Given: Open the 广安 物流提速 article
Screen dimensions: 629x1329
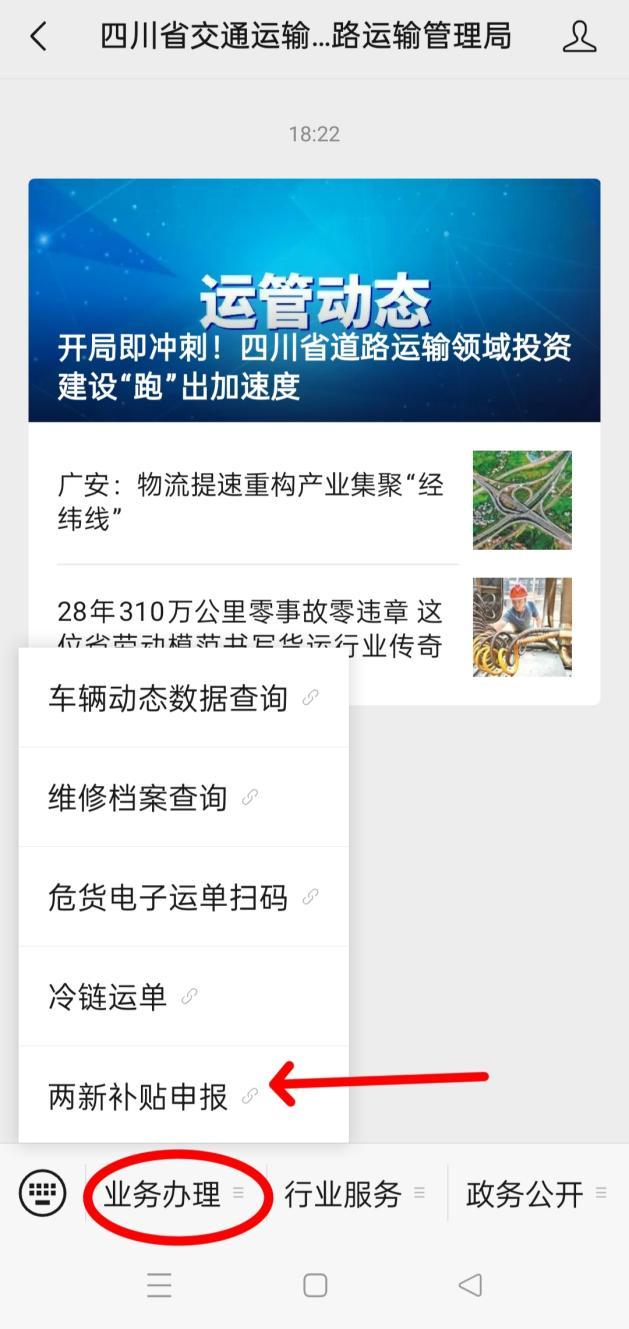Looking at the screenshot, I should [250, 502].
